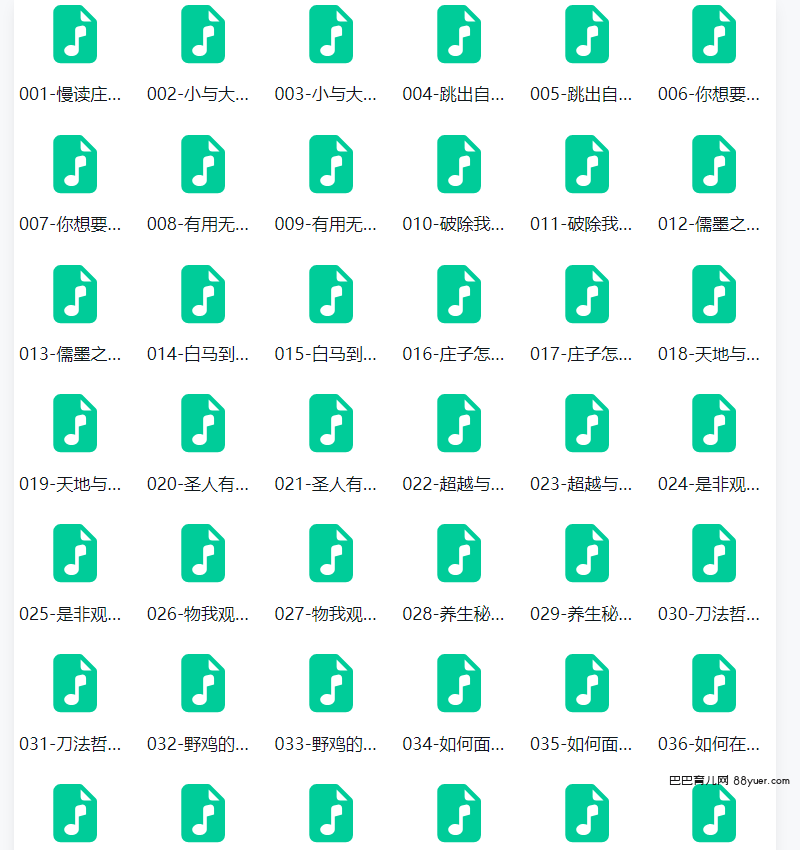800x850 pixels.
Task: Open audio file 036-如何在
Action: coord(714,683)
